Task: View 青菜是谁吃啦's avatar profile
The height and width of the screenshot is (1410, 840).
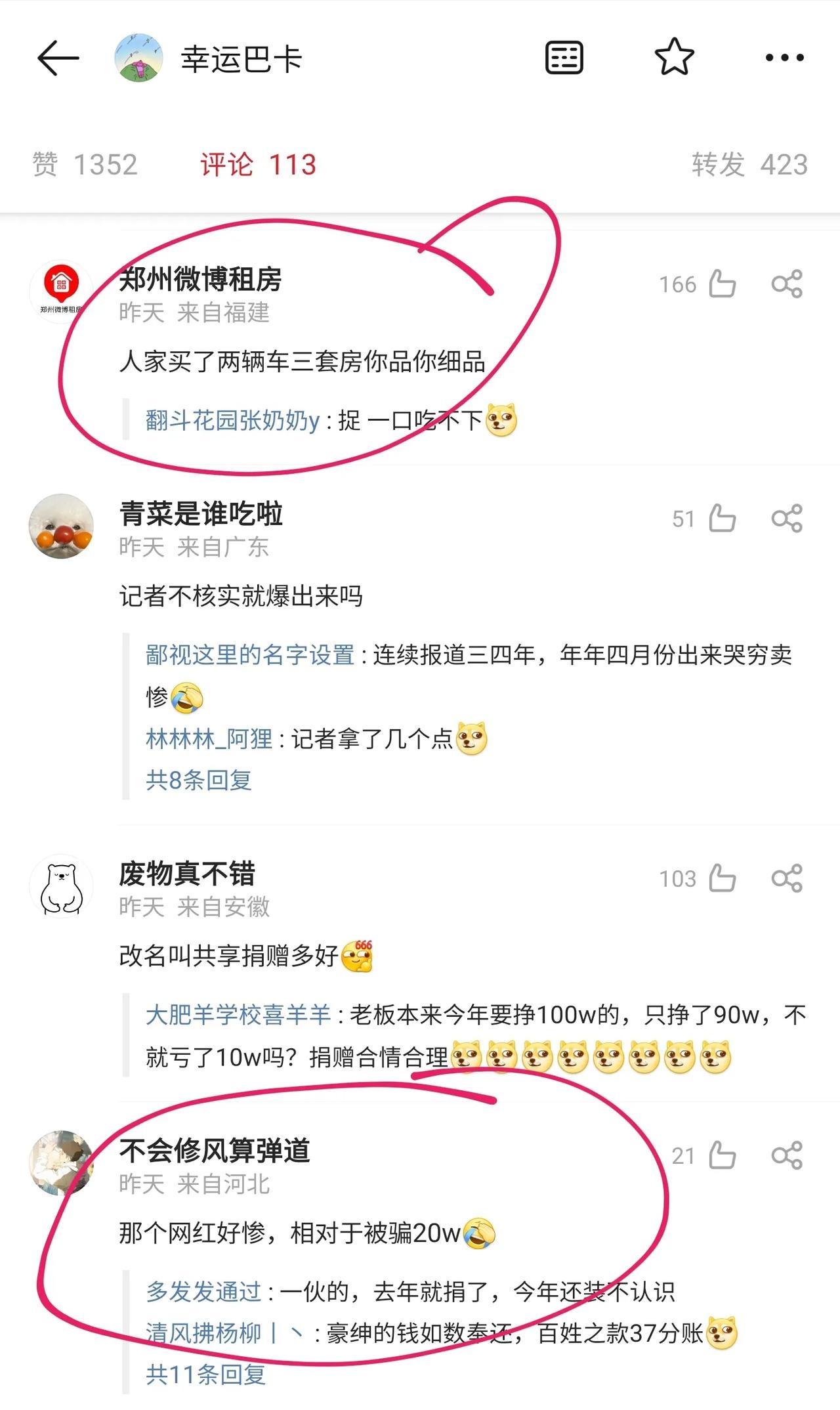Action: coord(61,526)
